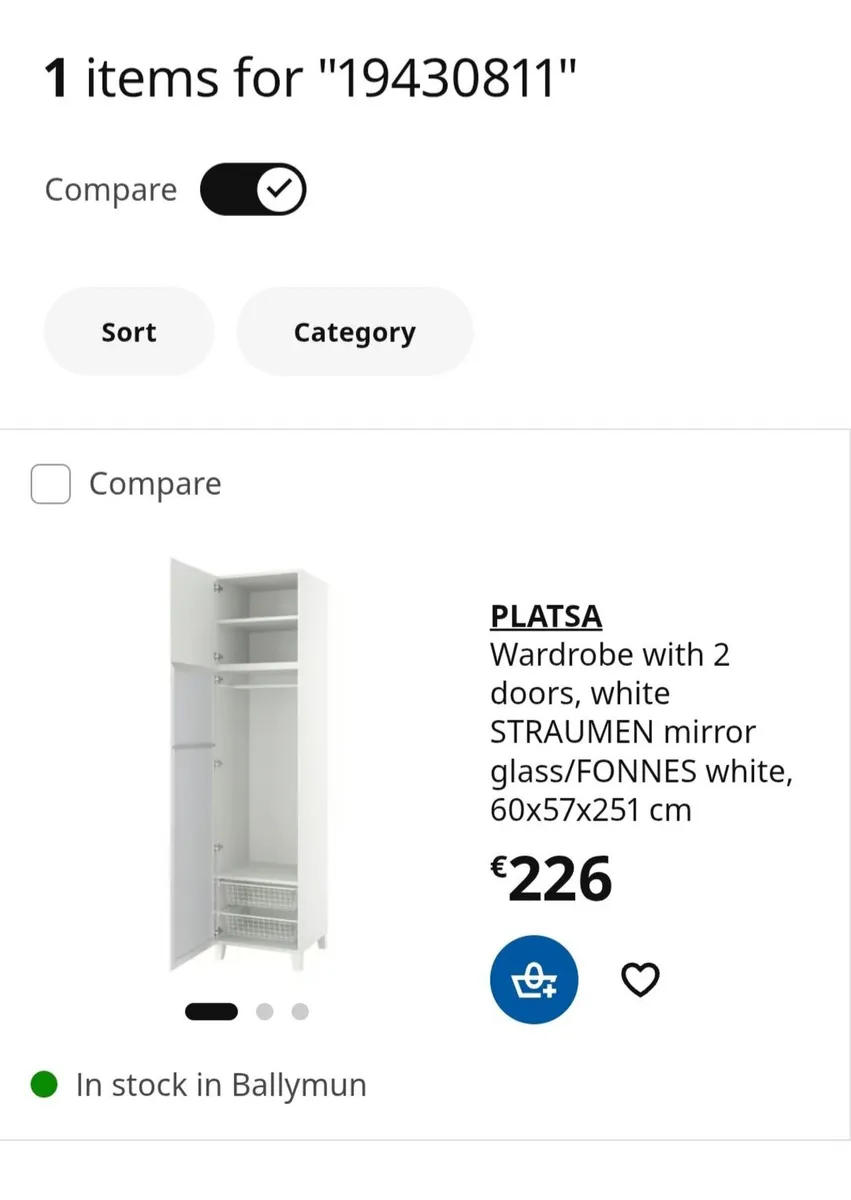Click the In stock in Ballymun text
Screen dimensions: 851x1200
[218, 1084]
